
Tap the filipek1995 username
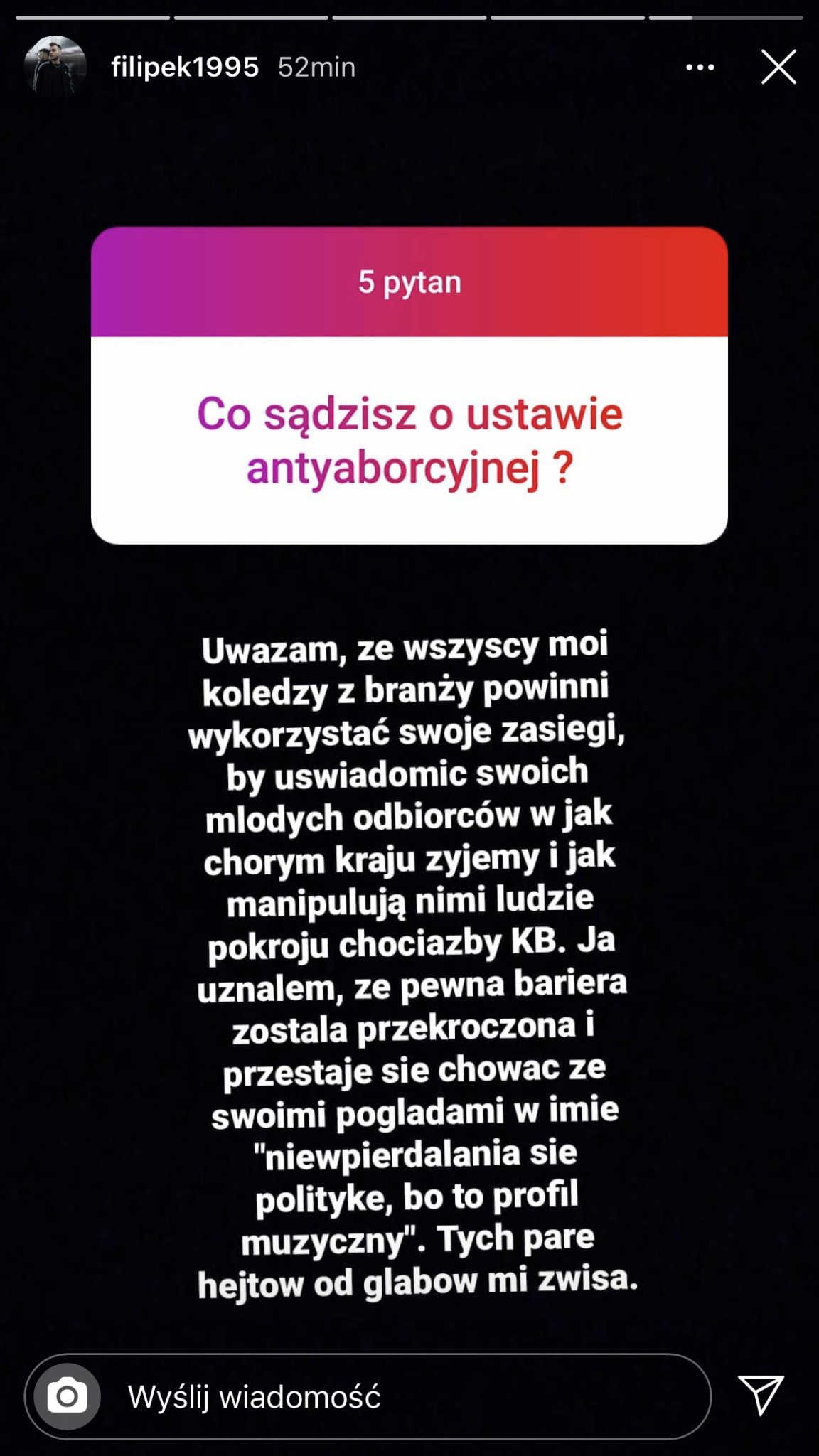(x=185, y=68)
